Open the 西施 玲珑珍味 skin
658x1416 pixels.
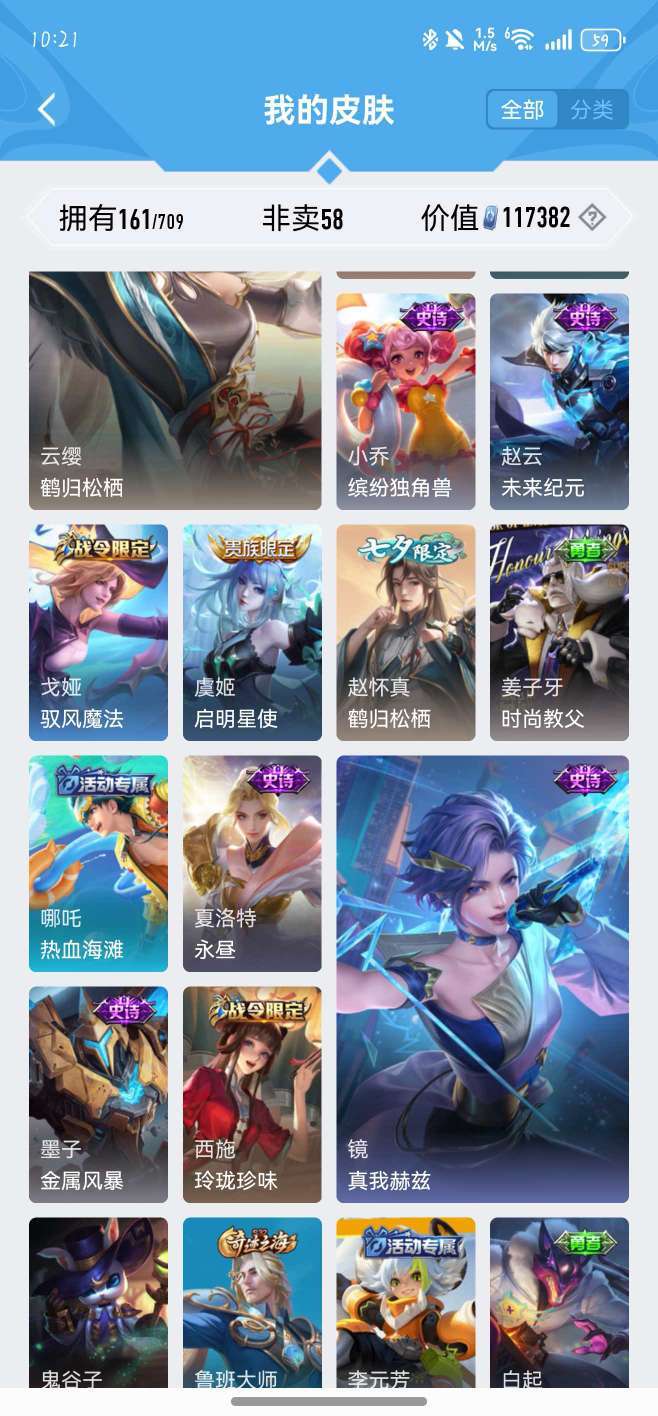(252, 1094)
